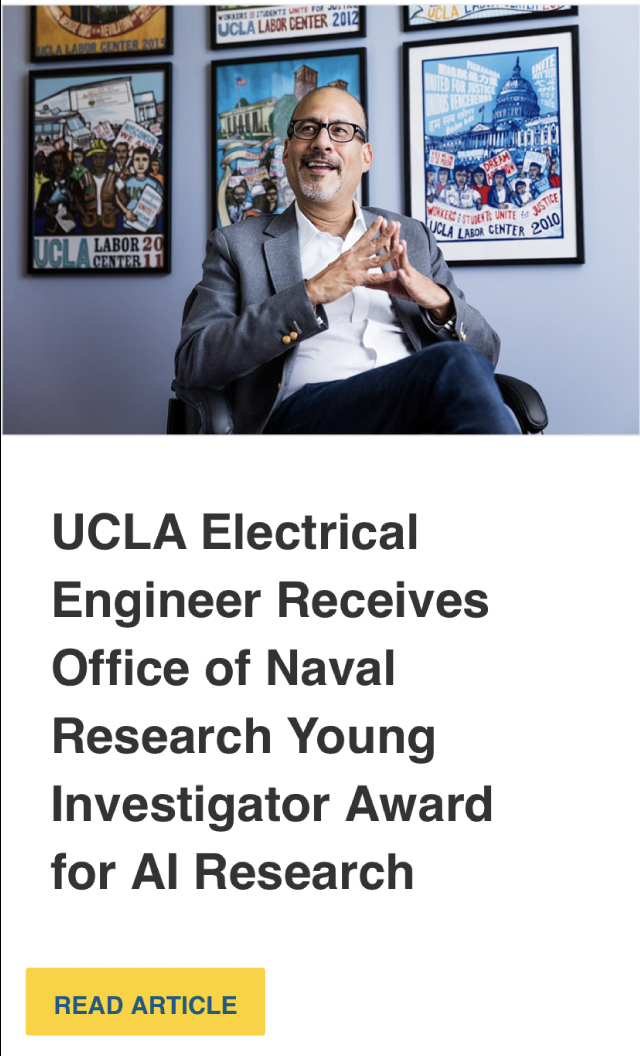Open the article photo card
This screenshot has width=640, height=1056.
click(x=320, y=219)
